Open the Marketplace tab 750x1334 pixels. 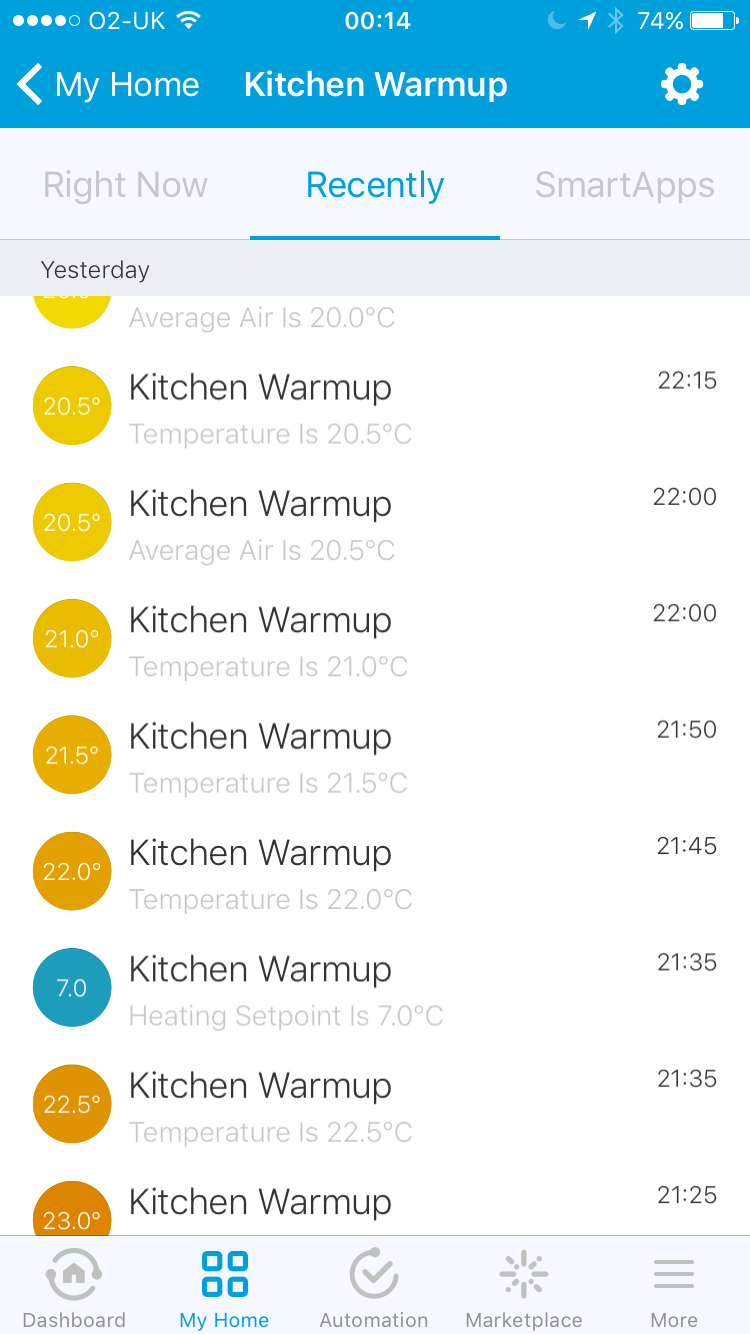(524, 1288)
